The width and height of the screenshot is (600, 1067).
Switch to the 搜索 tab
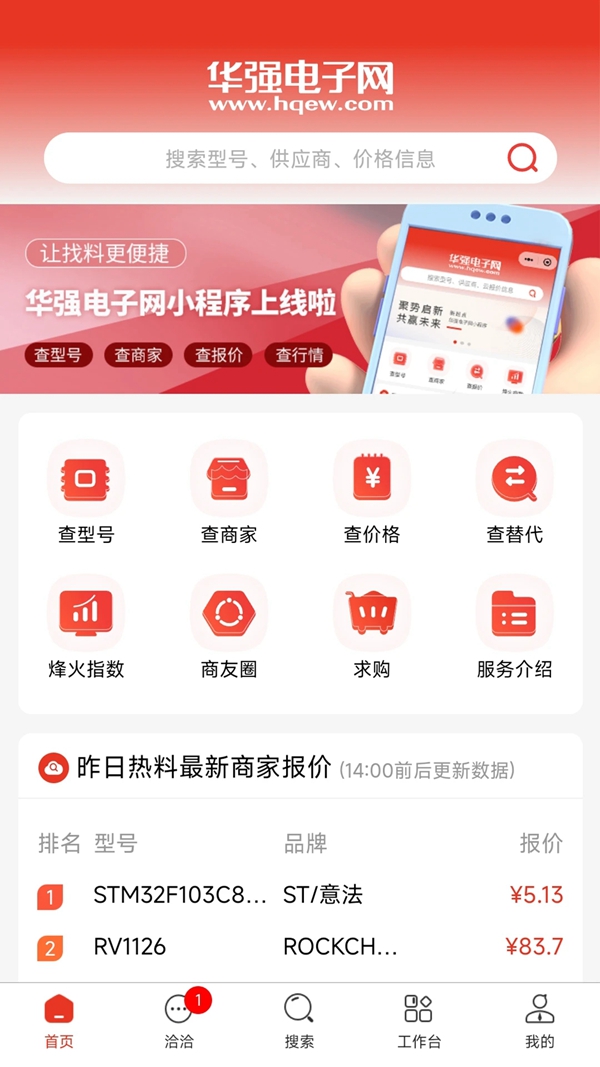coord(299,1020)
